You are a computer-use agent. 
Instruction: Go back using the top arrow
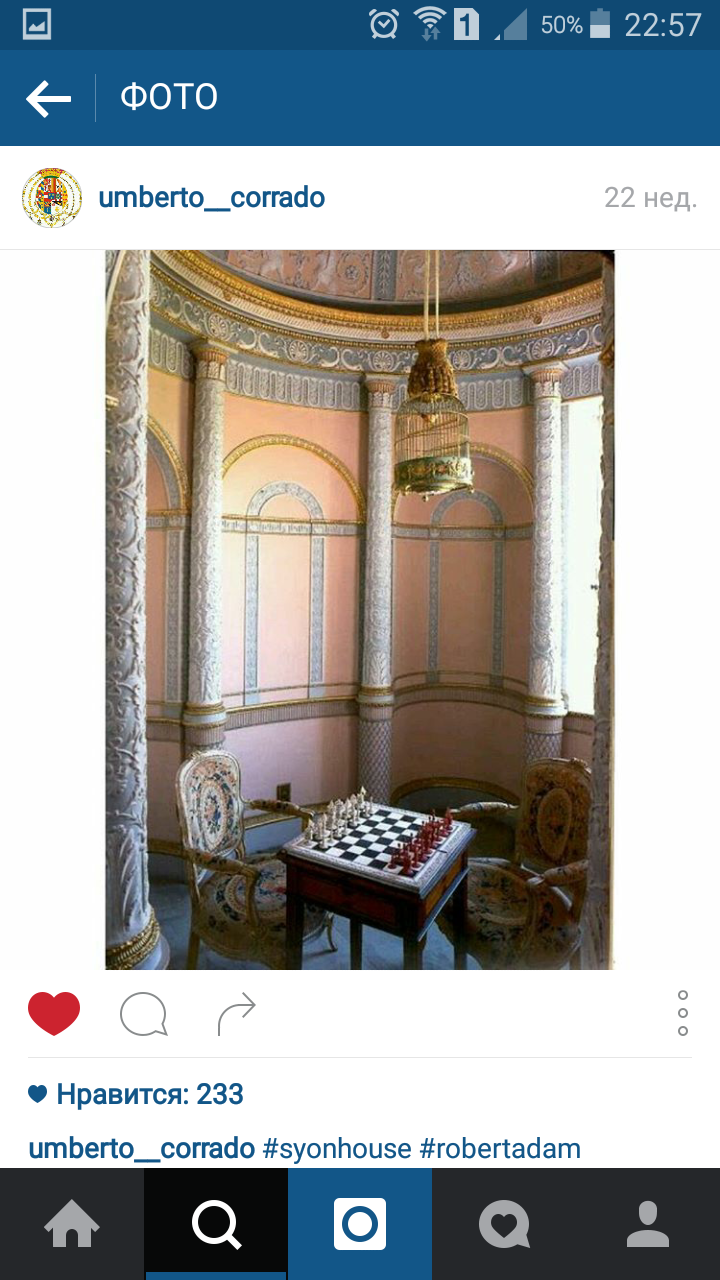(48, 98)
